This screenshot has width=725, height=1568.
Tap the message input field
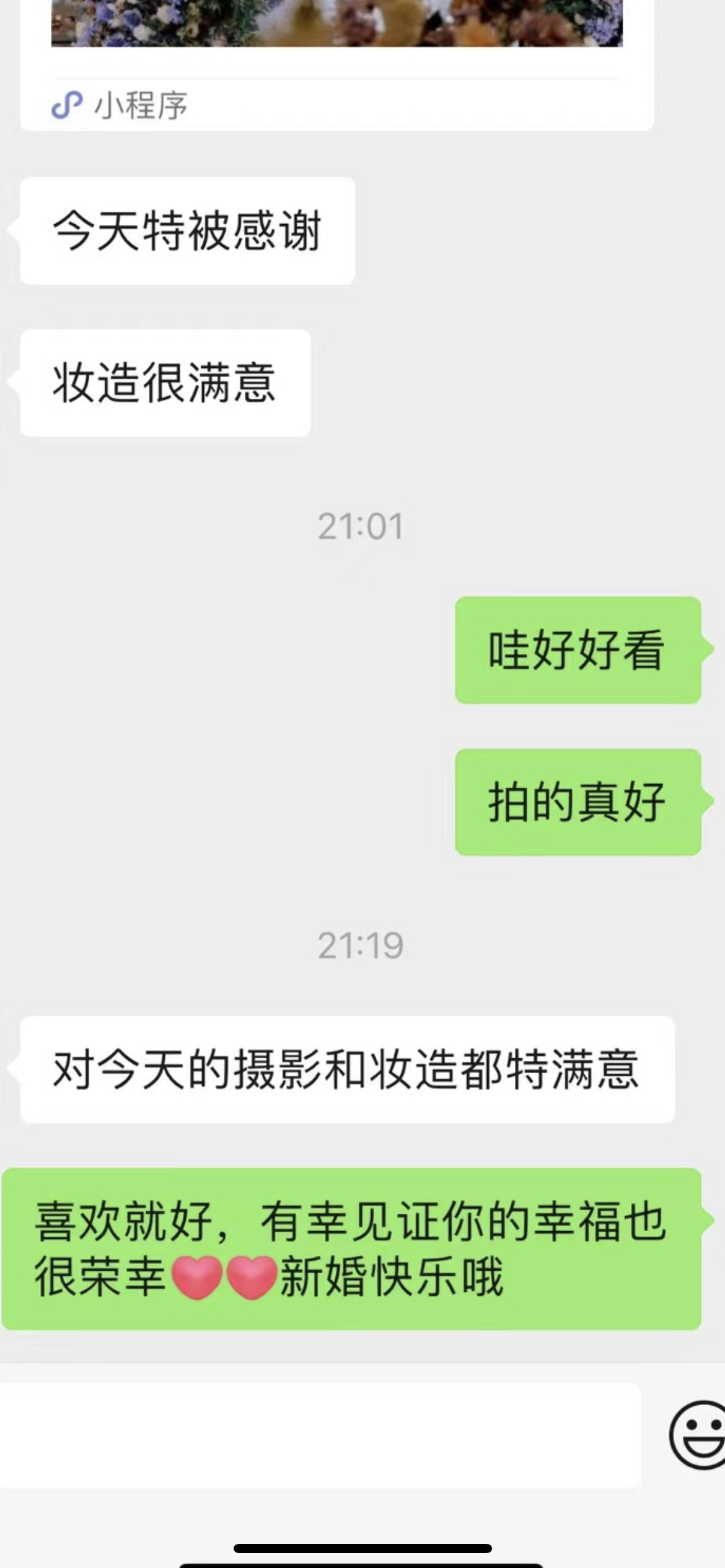[x=319, y=1435]
